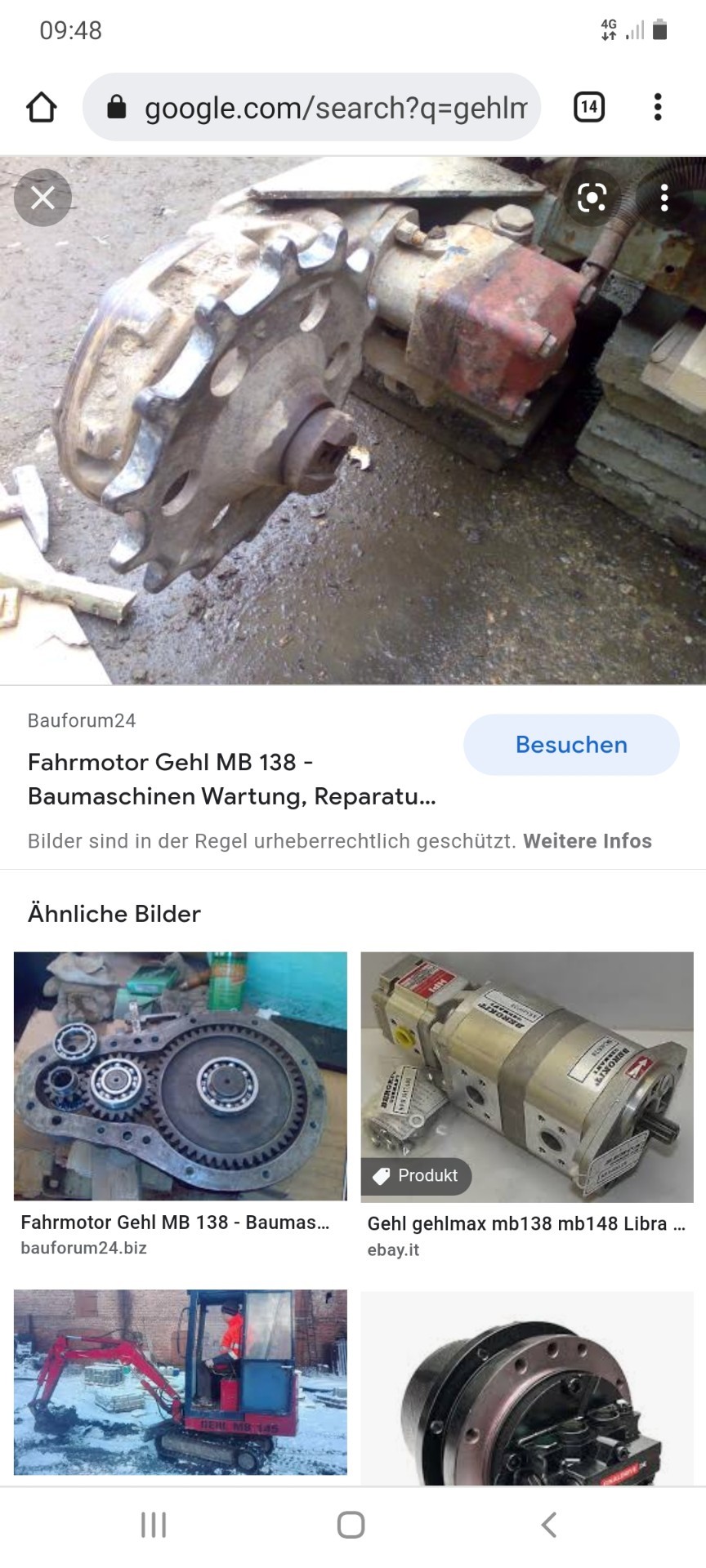Open the Weitere Infos link
Image resolution: width=706 pixels, height=1568 pixels.
point(588,841)
